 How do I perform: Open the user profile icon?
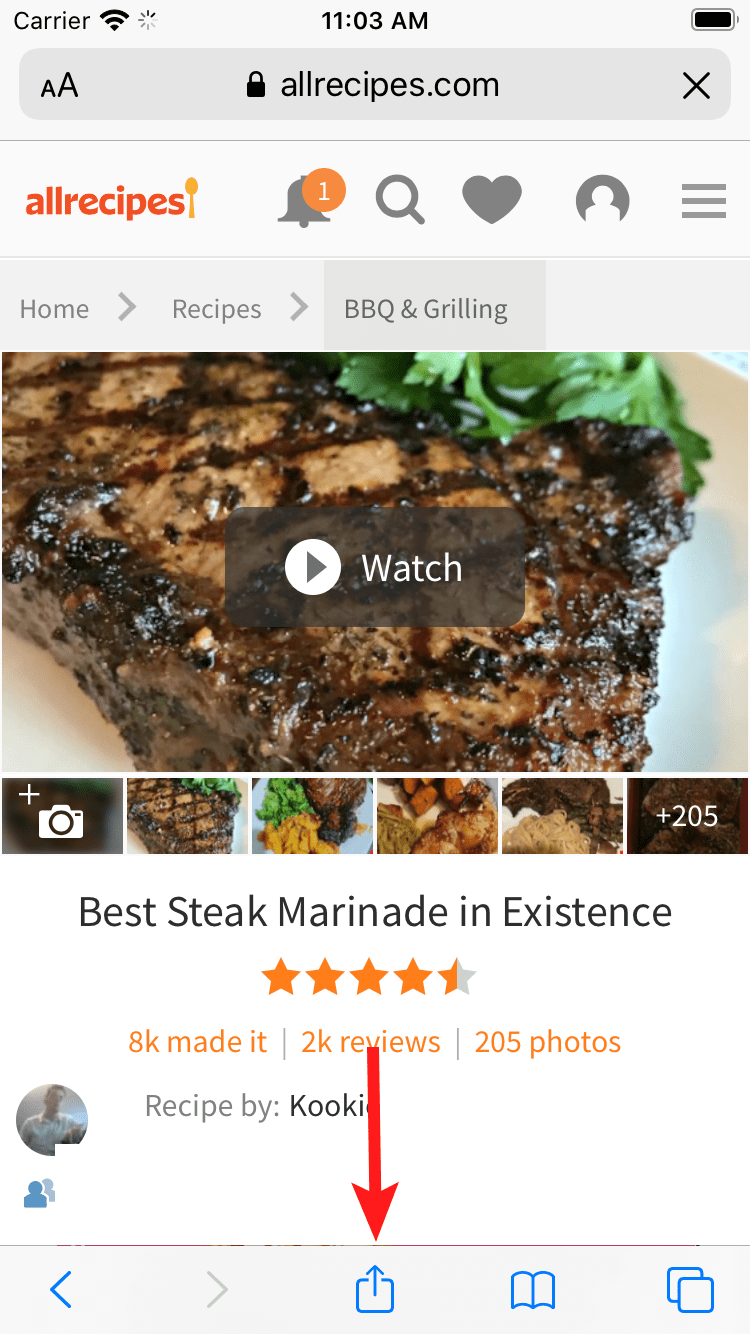(602, 200)
